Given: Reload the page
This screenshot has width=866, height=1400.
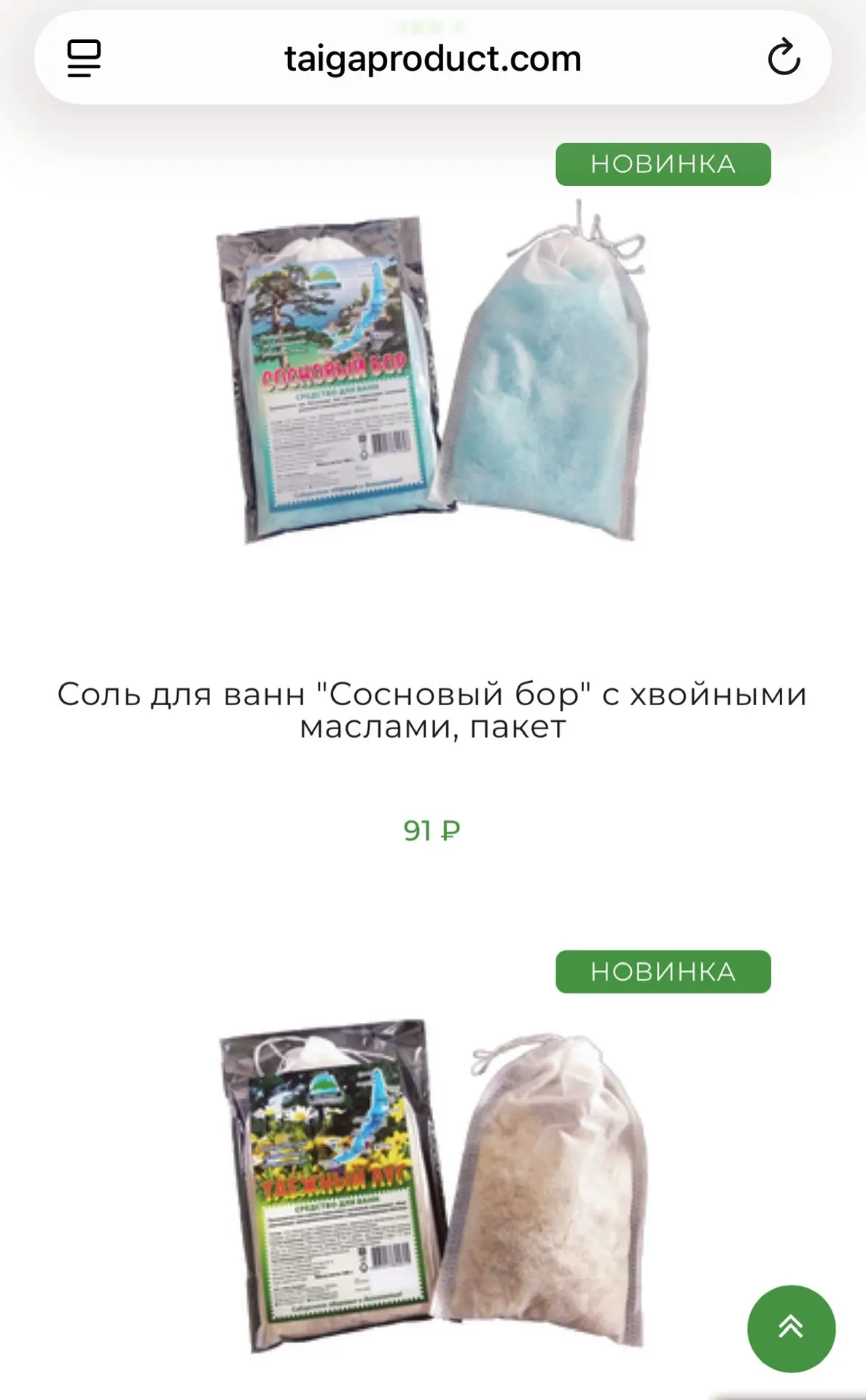Looking at the screenshot, I should click(784, 58).
